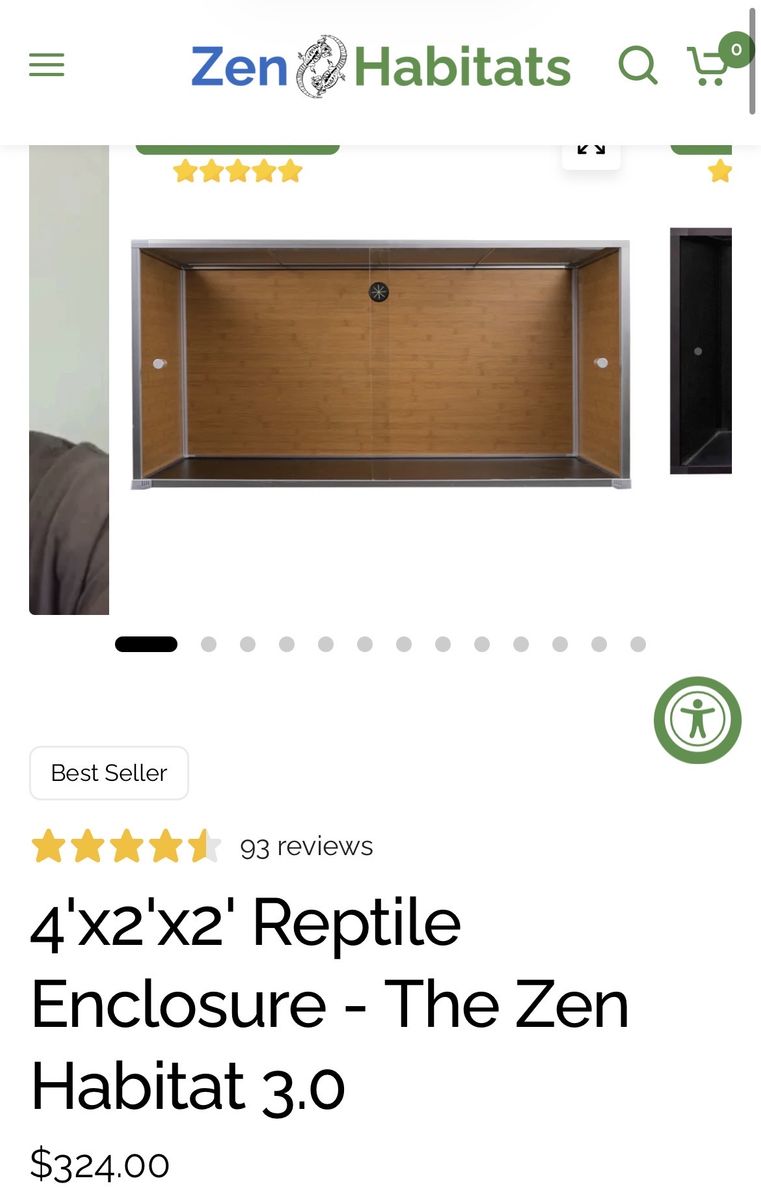Viewport: 761px width, 1200px height.
Task: Open the search magnifier icon
Action: click(x=638, y=66)
